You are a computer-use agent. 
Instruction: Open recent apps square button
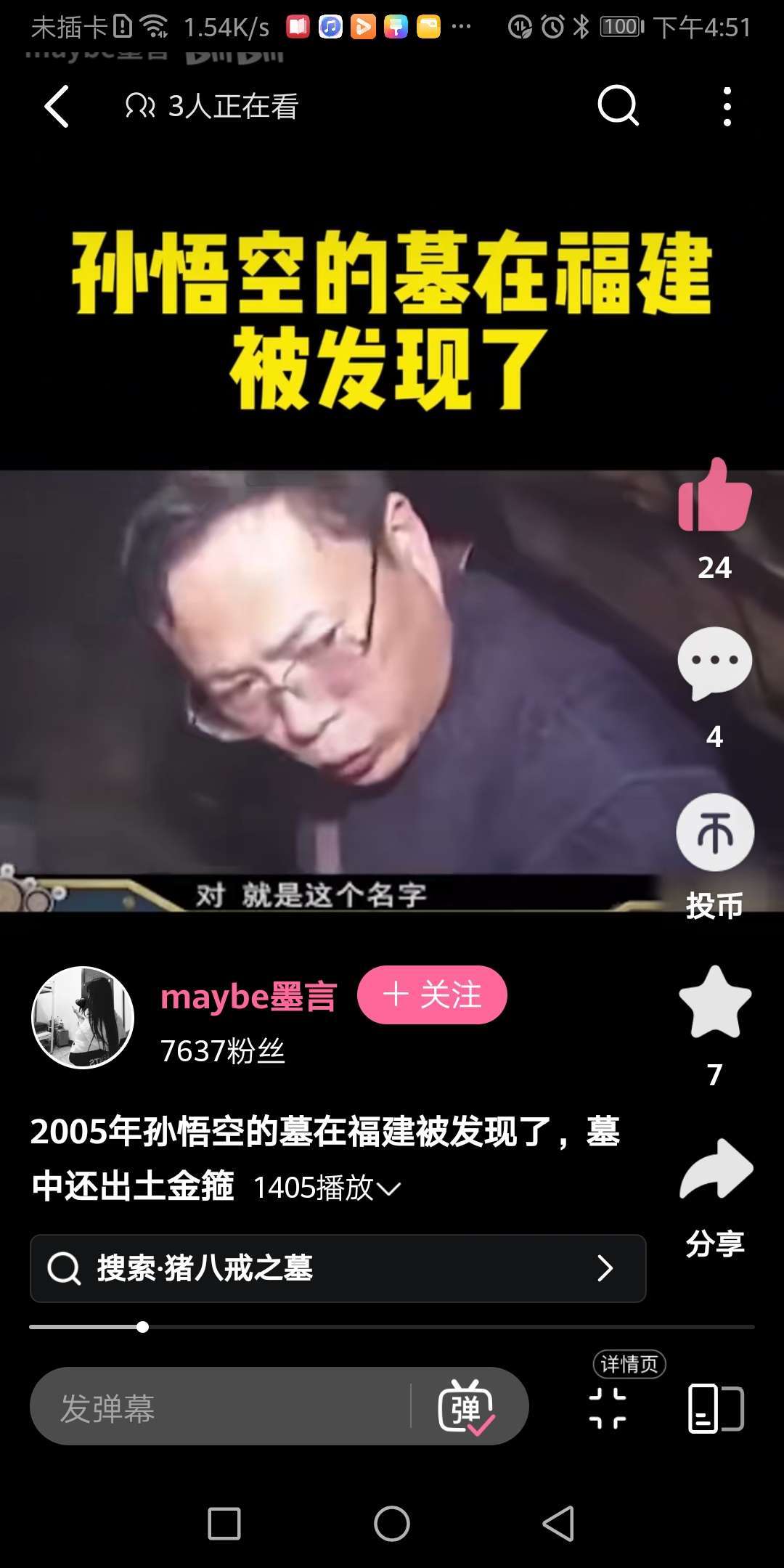[224, 1523]
